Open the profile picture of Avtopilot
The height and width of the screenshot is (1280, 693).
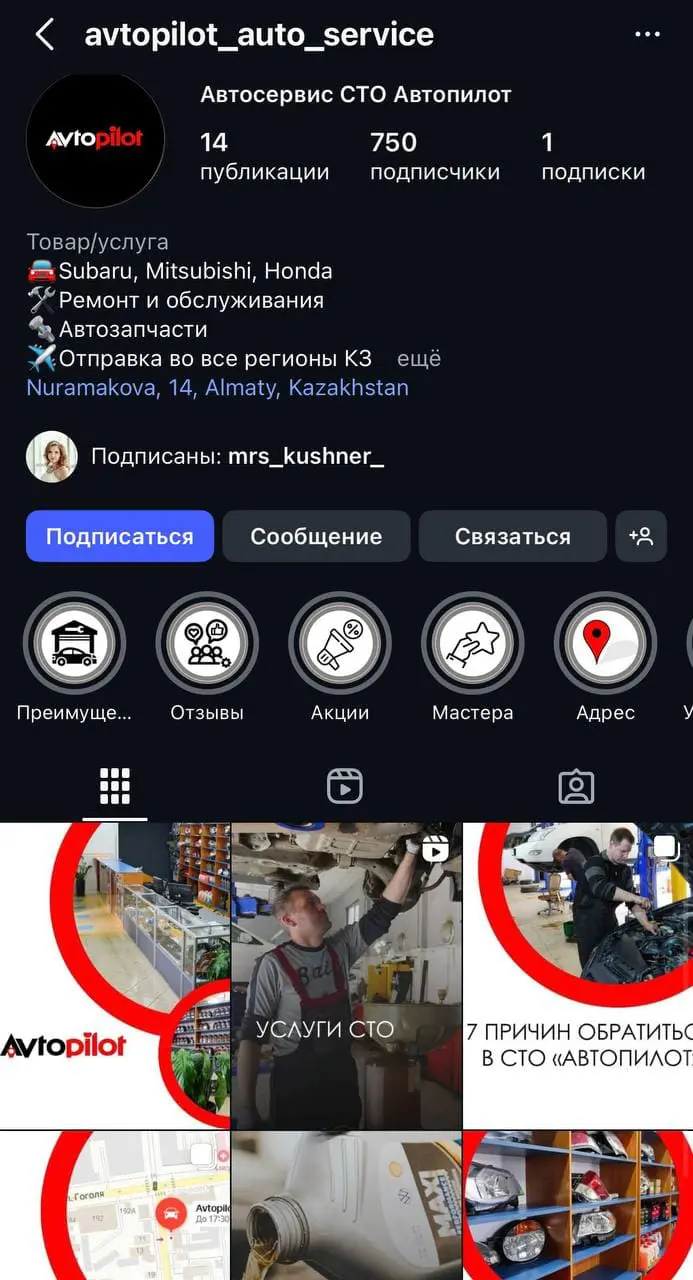point(95,140)
